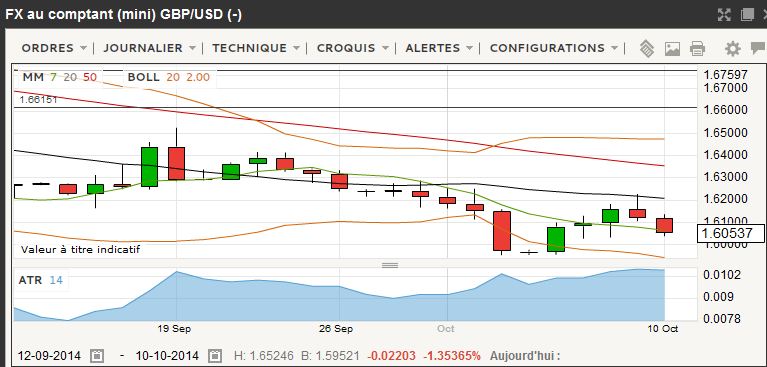Select the ATR 14 indicator label
Viewport: 767px width, 367px height.
(x=41, y=280)
